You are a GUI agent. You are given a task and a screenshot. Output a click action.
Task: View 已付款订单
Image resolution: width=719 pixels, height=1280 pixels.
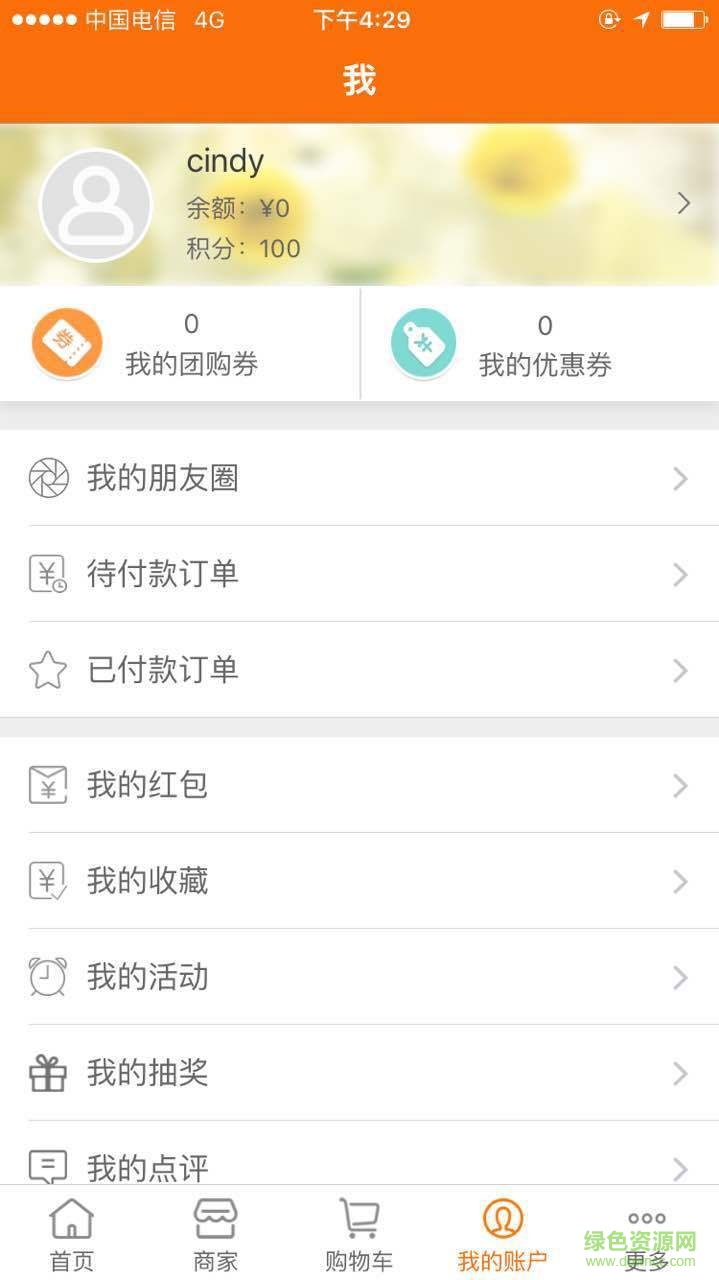(x=359, y=670)
